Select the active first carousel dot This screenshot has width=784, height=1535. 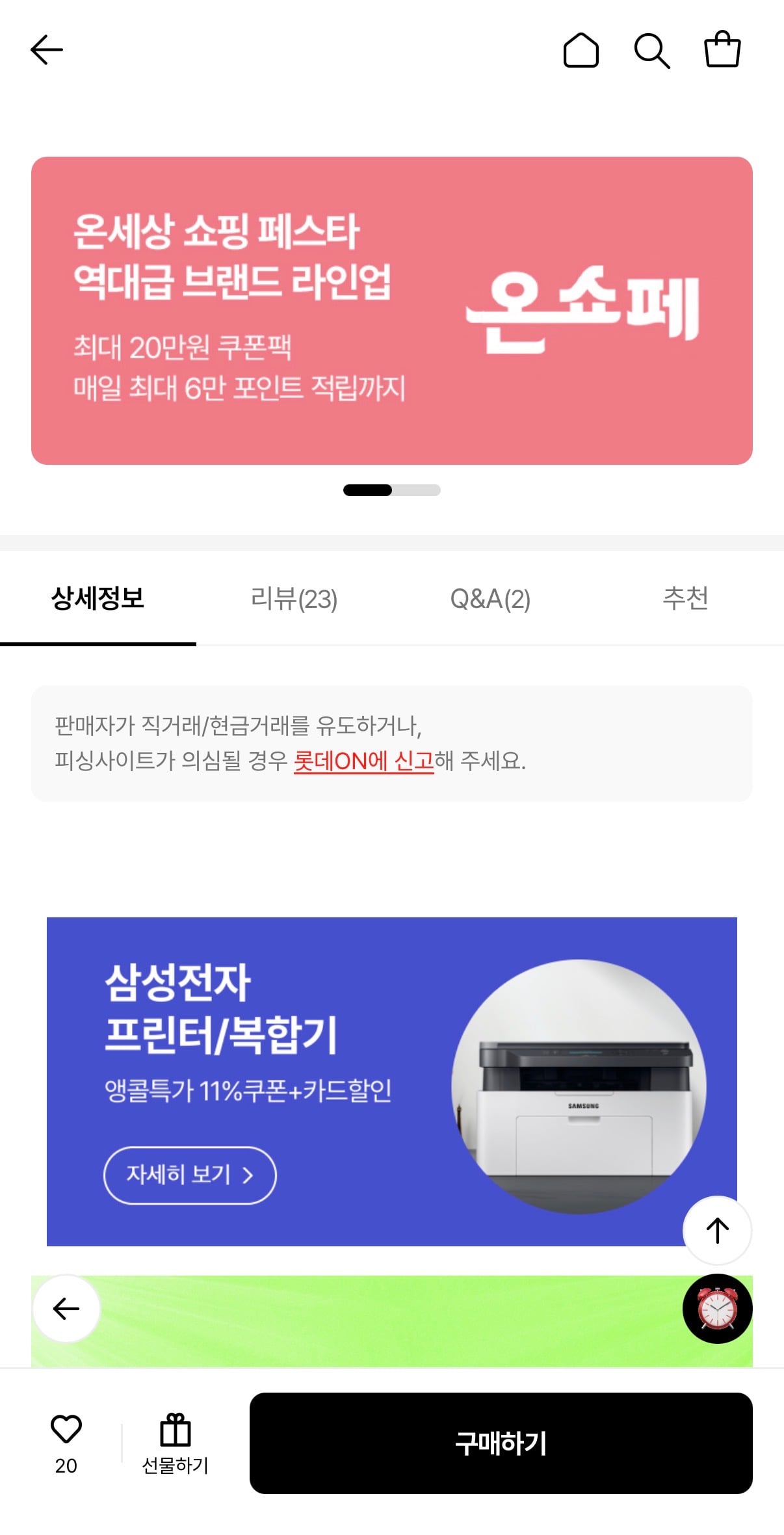[x=366, y=491]
